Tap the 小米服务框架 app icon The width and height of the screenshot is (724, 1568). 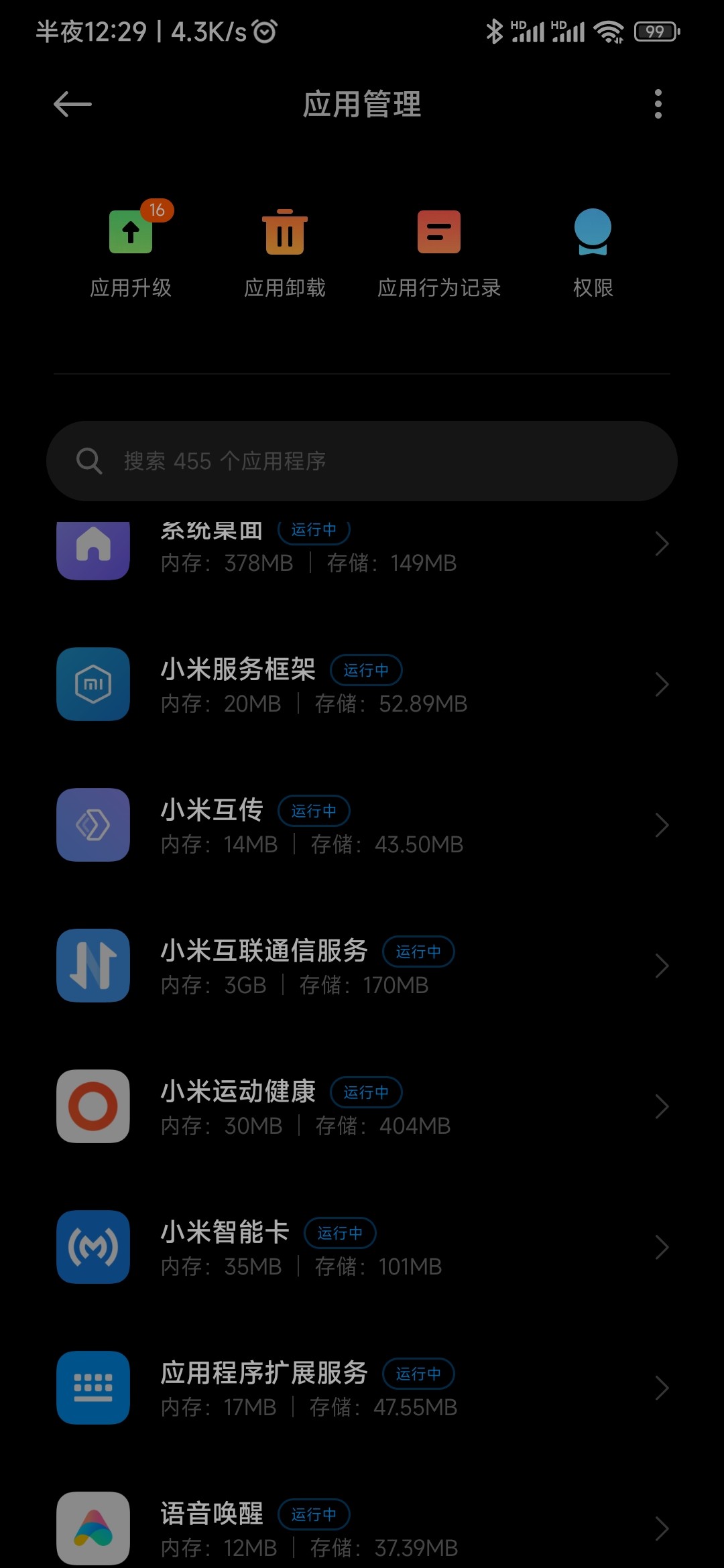point(93,685)
